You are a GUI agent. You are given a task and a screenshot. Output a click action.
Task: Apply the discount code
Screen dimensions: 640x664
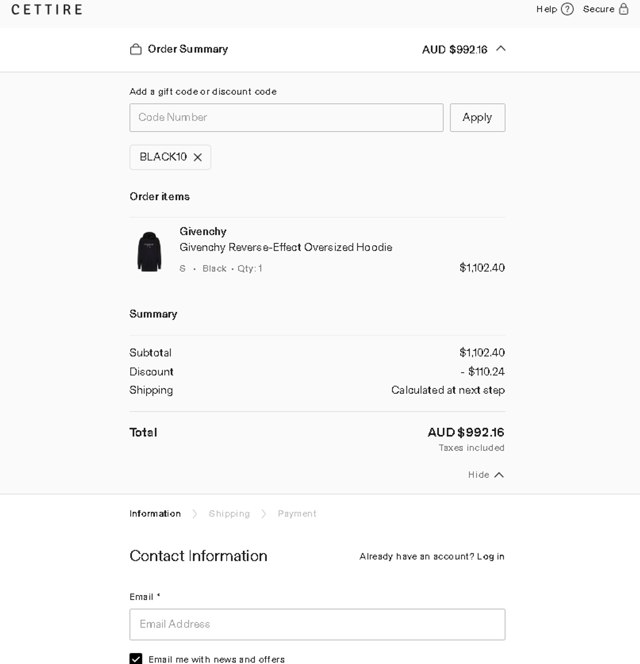pos(477,118)
